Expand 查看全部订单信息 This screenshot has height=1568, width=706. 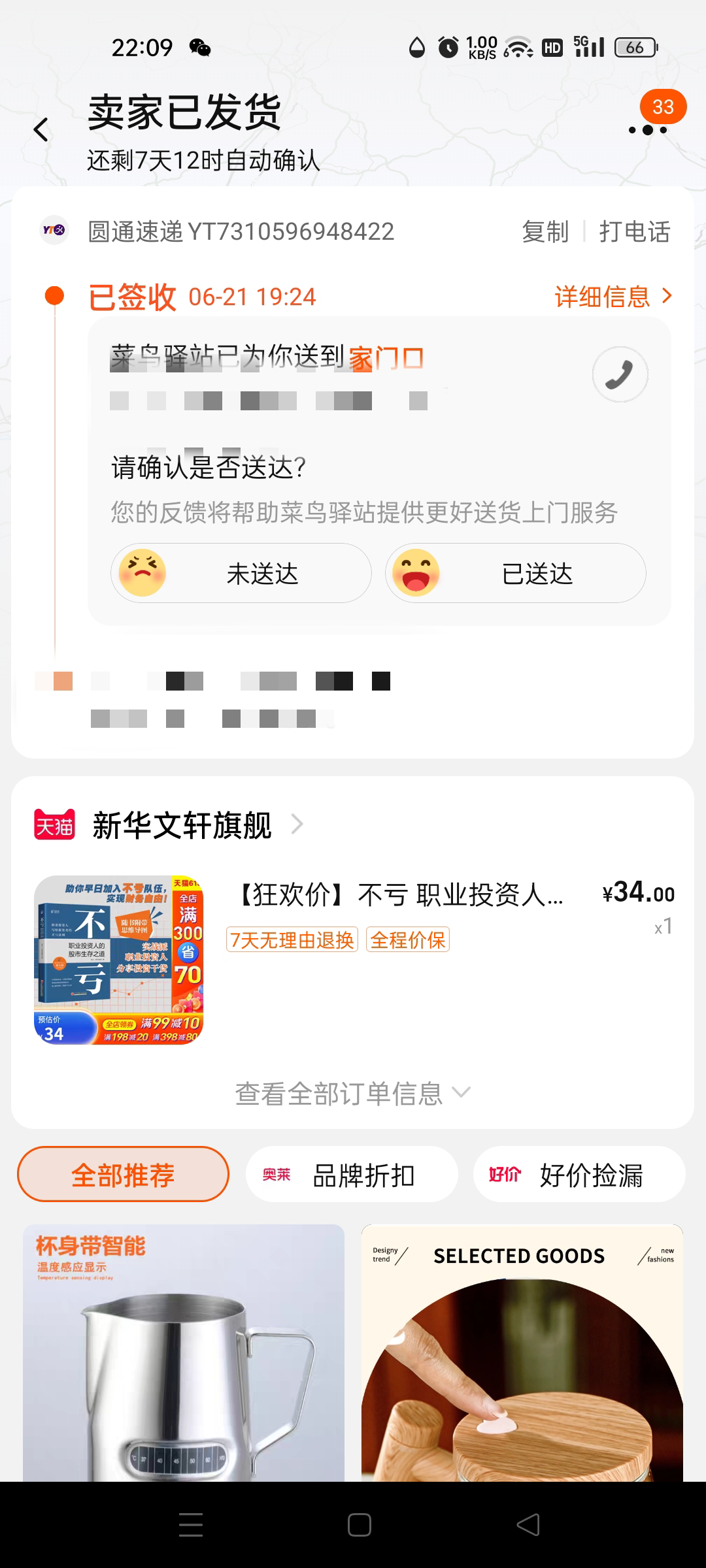pos(352,1094)
